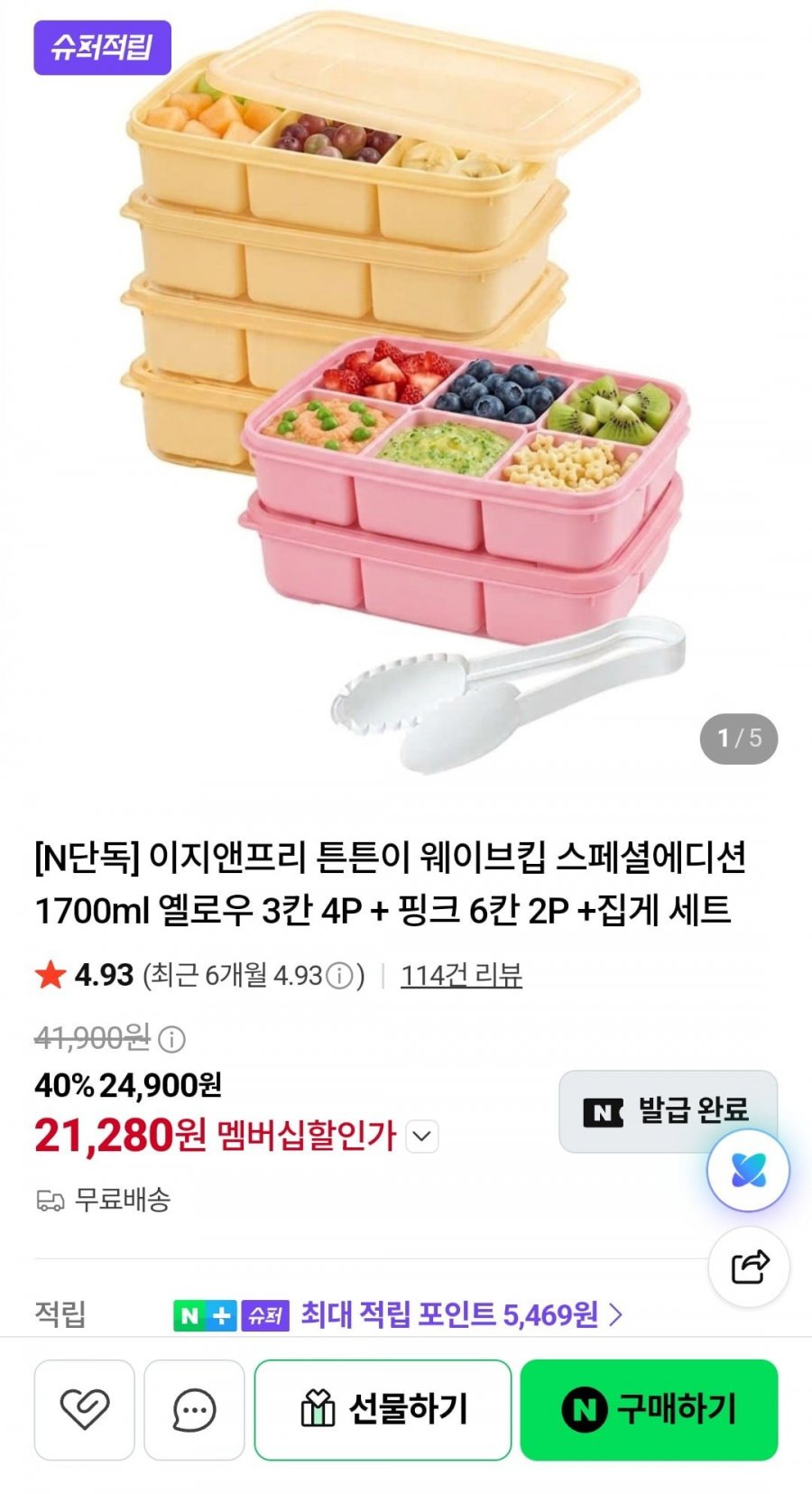Image resolution: width=812 pixels, height=1494 pixels.
Task: Expand the 멤버십할인가 price details
Action: [x=422, y=1136]
